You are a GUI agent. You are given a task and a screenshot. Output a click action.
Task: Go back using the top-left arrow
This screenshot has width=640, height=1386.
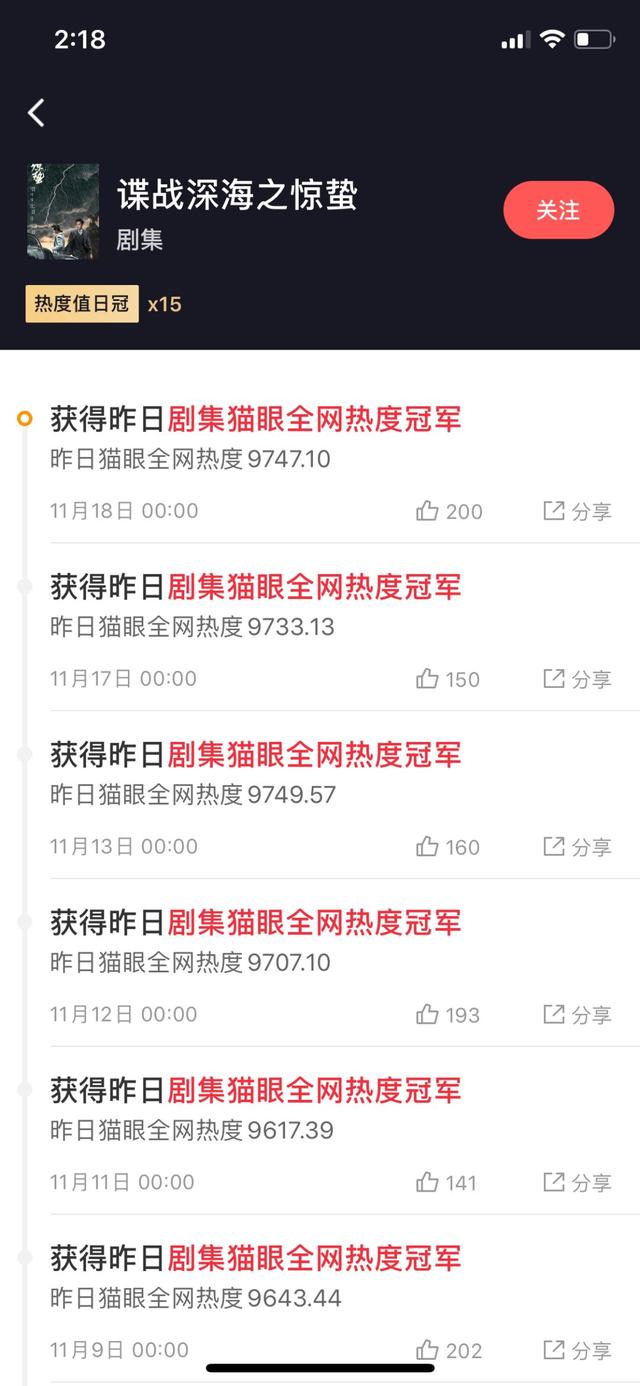[37, 113]
